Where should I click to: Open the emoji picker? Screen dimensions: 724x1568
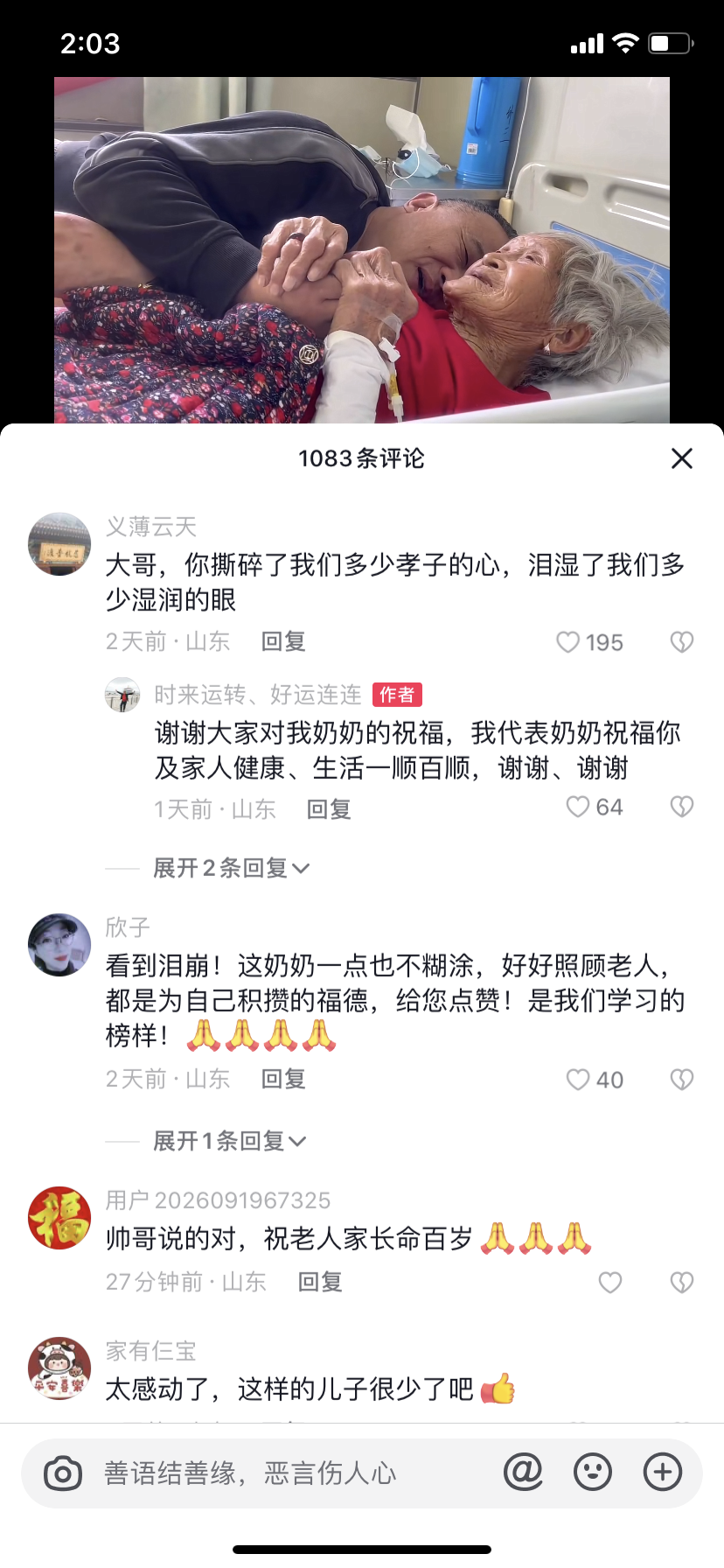pos(593,1473)
